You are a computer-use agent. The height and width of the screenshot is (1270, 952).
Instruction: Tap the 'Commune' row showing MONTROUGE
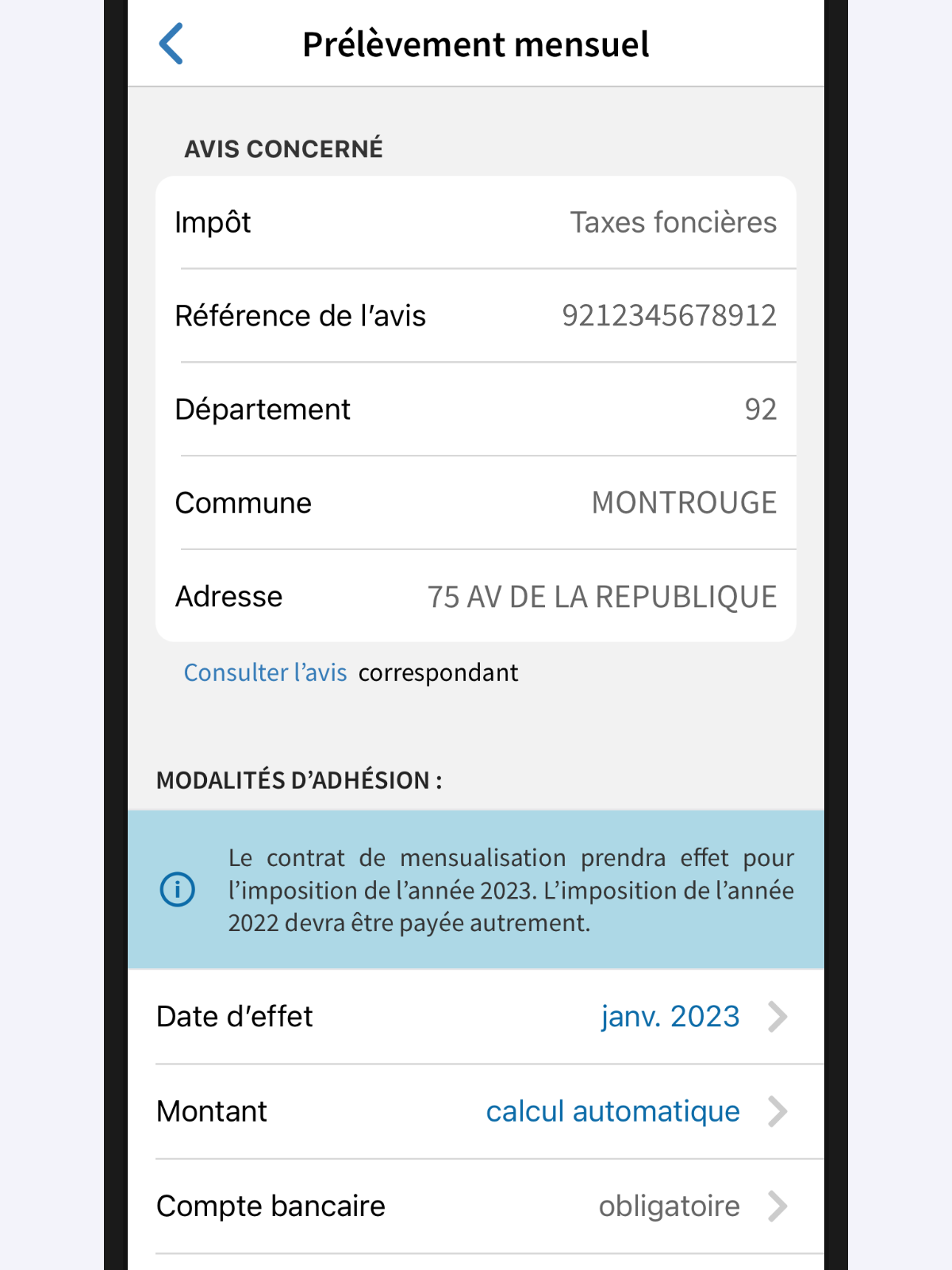(476, 502)
